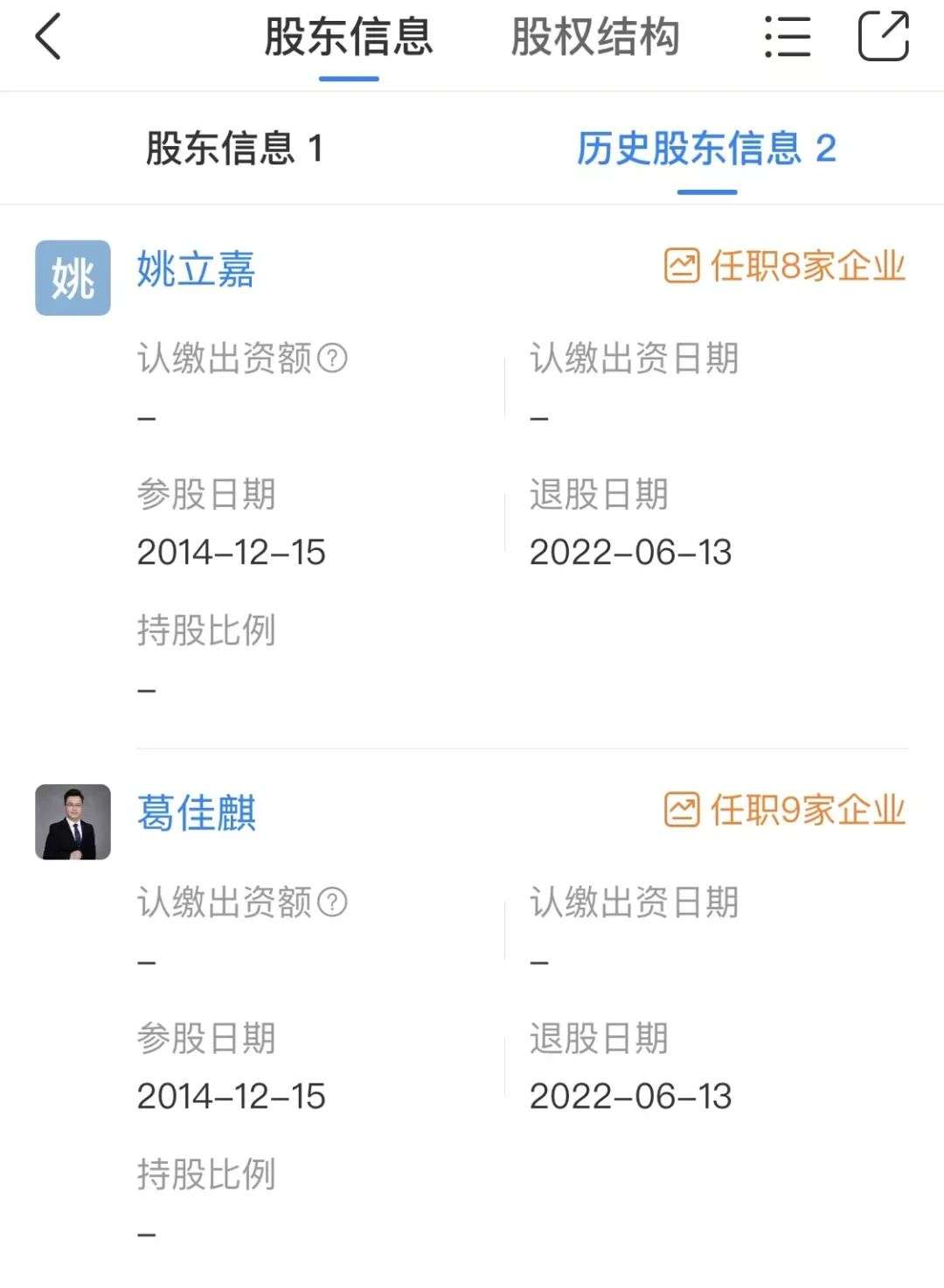Share this shareholder page
This screenshot has height=1288, width=944.
click(883, 38)
